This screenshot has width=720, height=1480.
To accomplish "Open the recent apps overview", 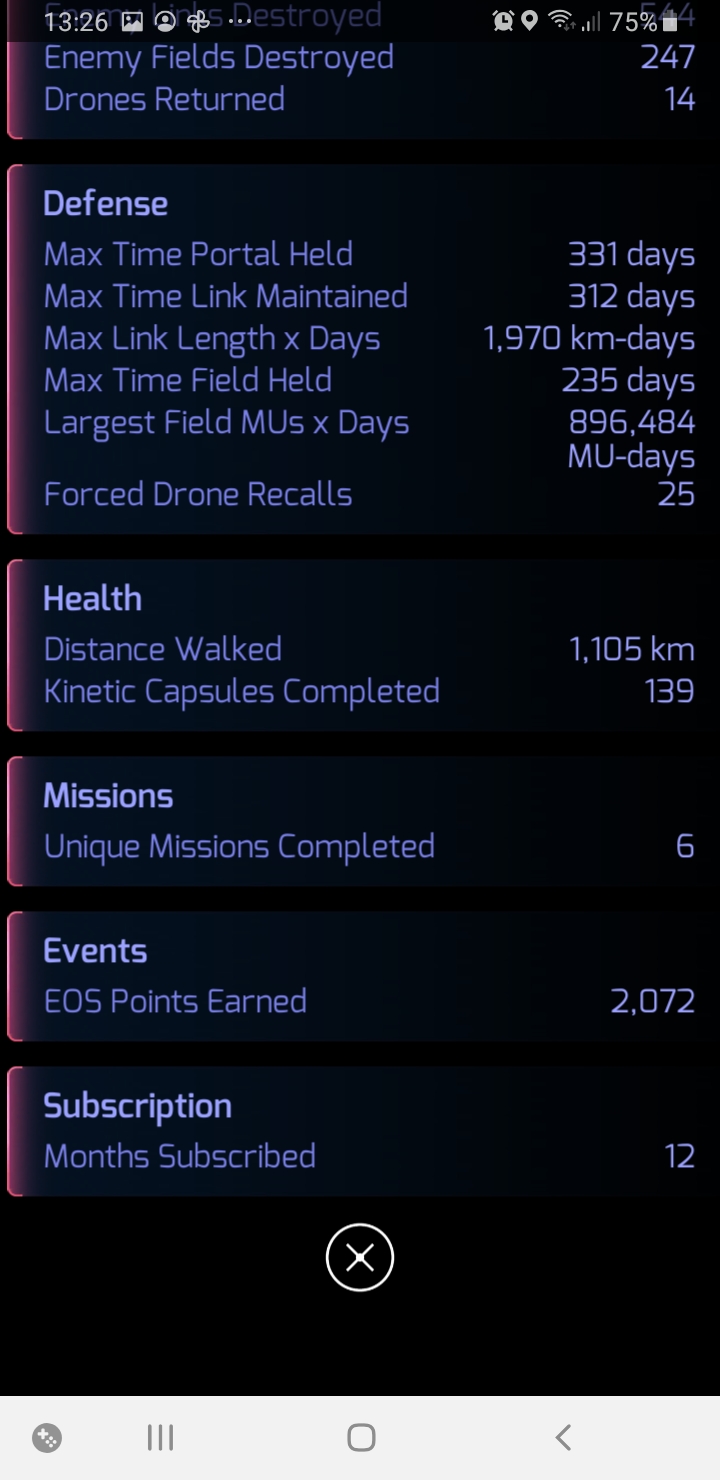I will click(x=160, y=1438).
